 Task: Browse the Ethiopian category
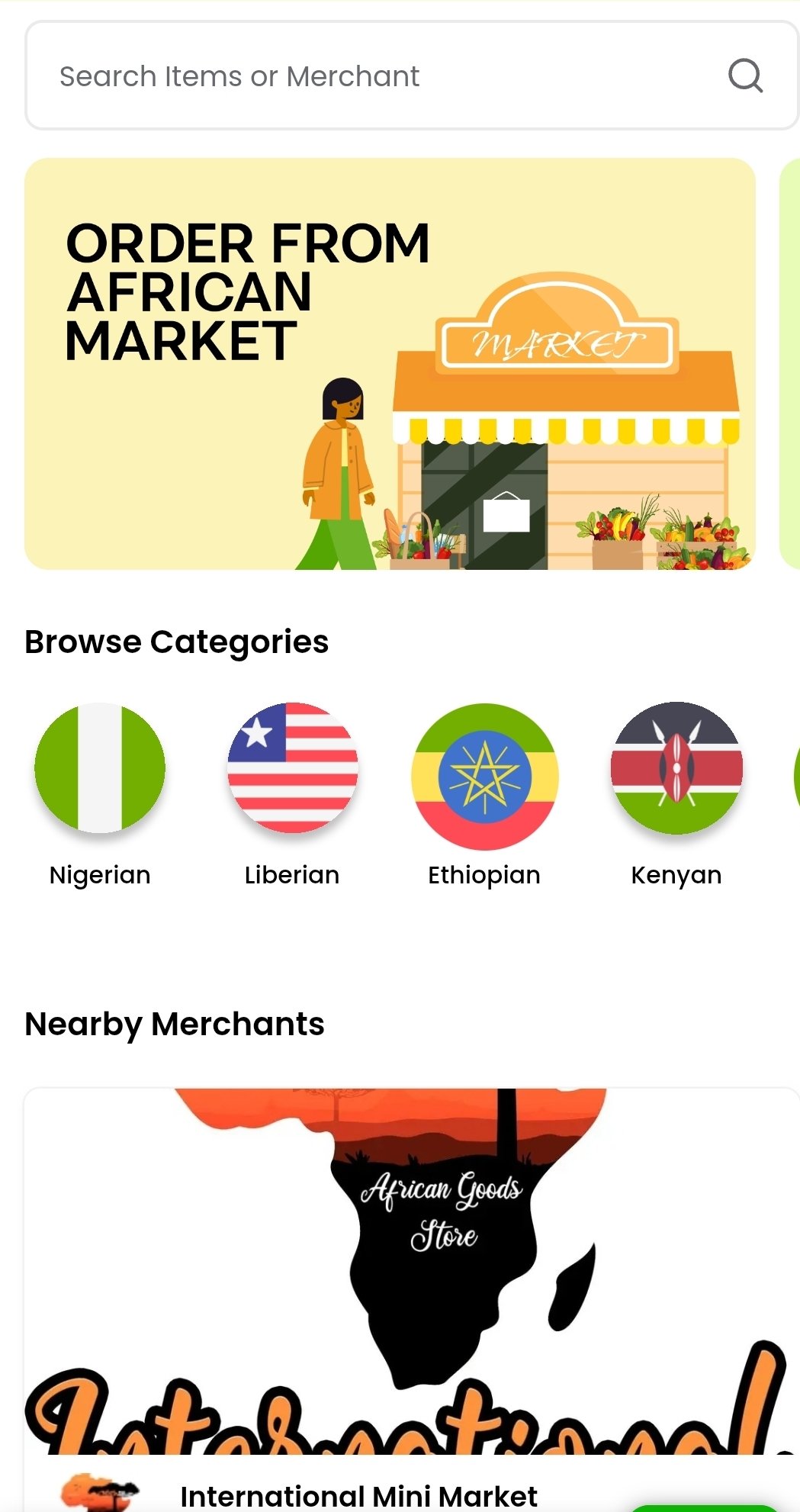coord(484,795)
